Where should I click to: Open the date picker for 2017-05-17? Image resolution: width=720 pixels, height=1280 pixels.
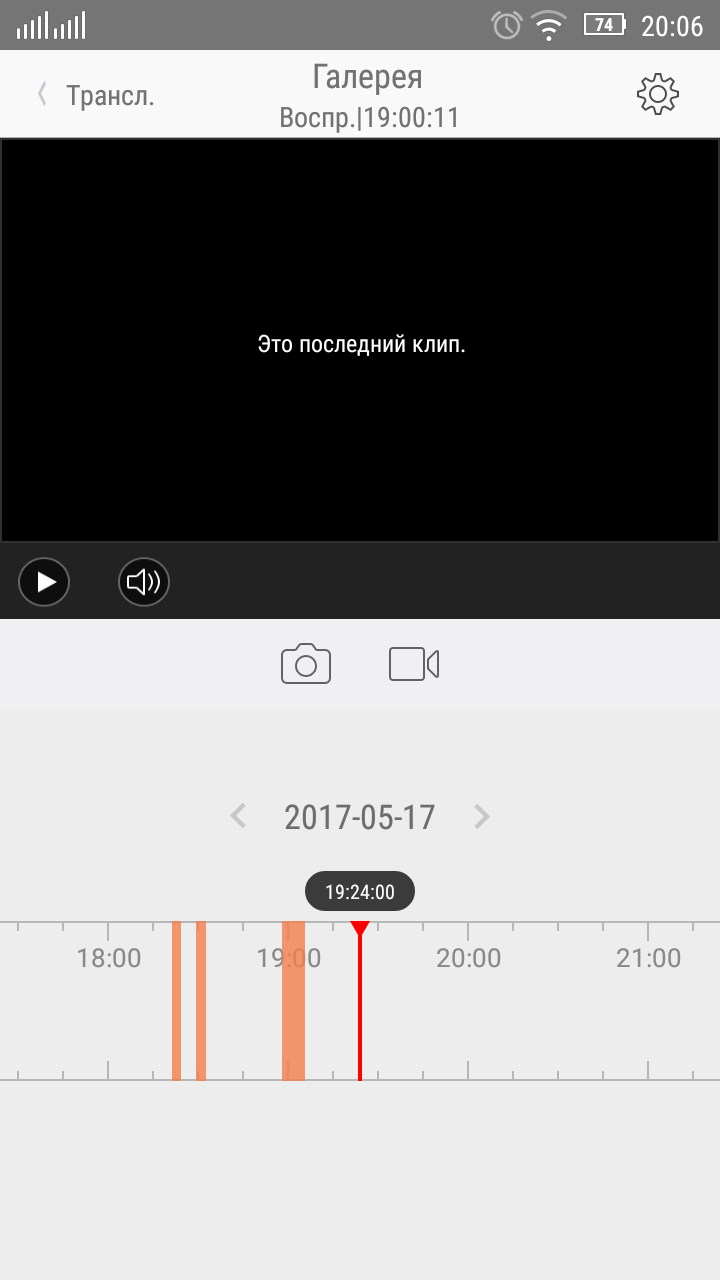(360, 817)
